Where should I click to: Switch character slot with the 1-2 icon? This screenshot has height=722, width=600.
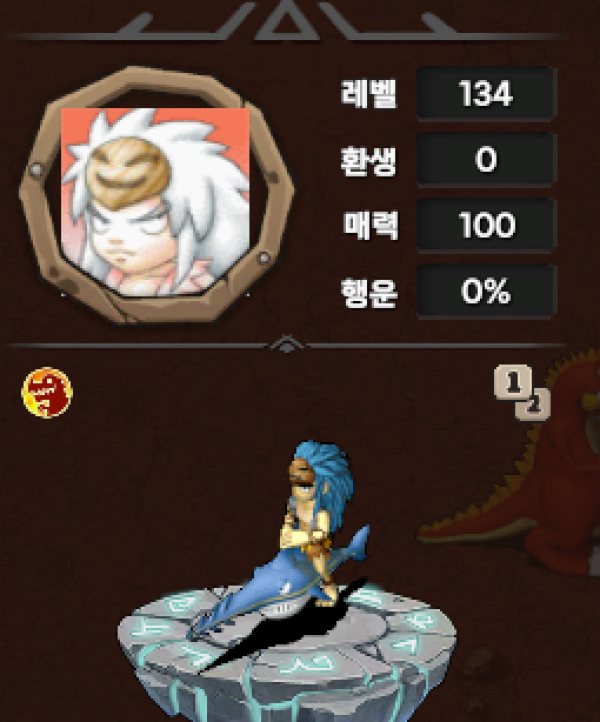click(522, 392)
